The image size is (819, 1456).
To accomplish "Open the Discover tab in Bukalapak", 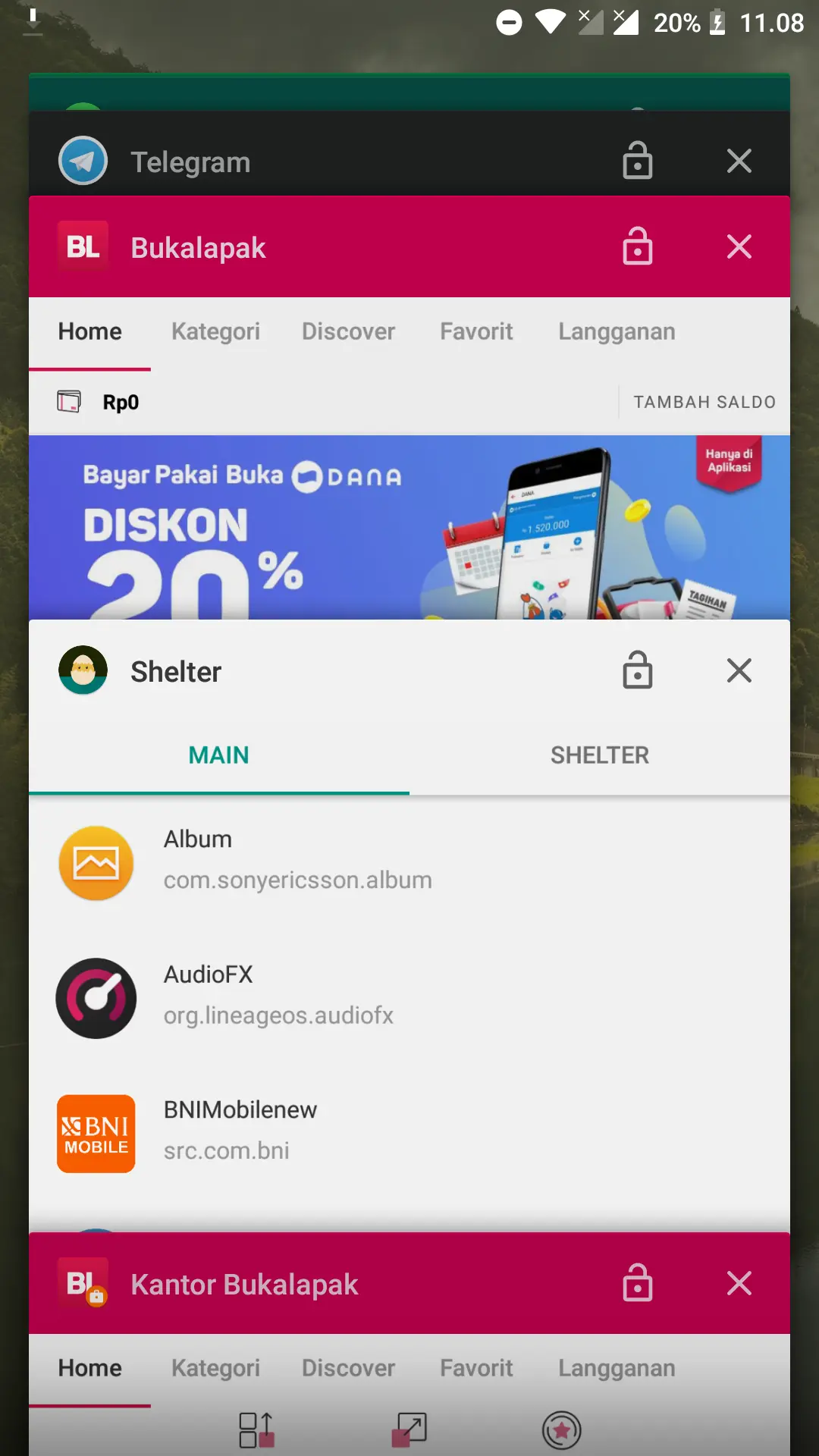I will pos(348,331).
